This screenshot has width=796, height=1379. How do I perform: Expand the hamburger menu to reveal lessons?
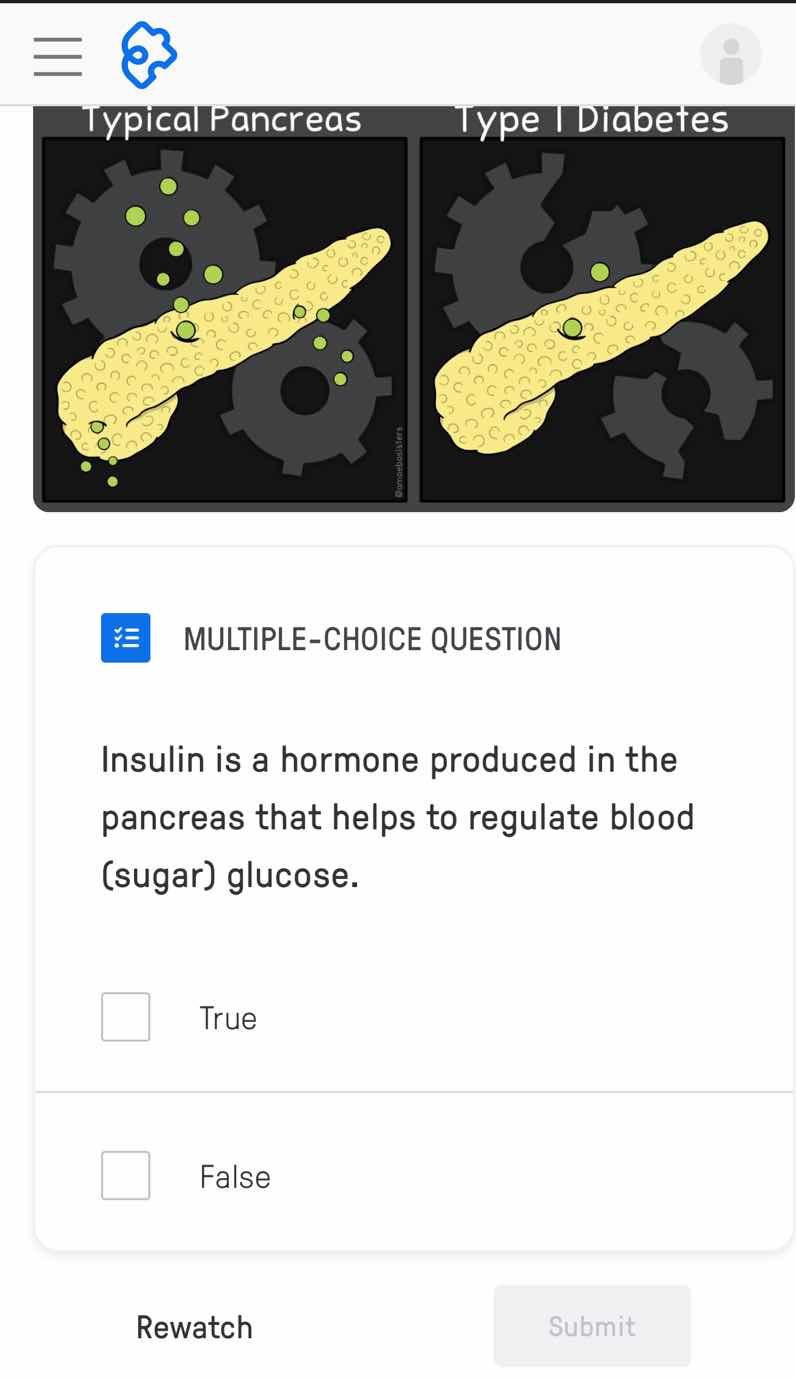pos(57,57)
